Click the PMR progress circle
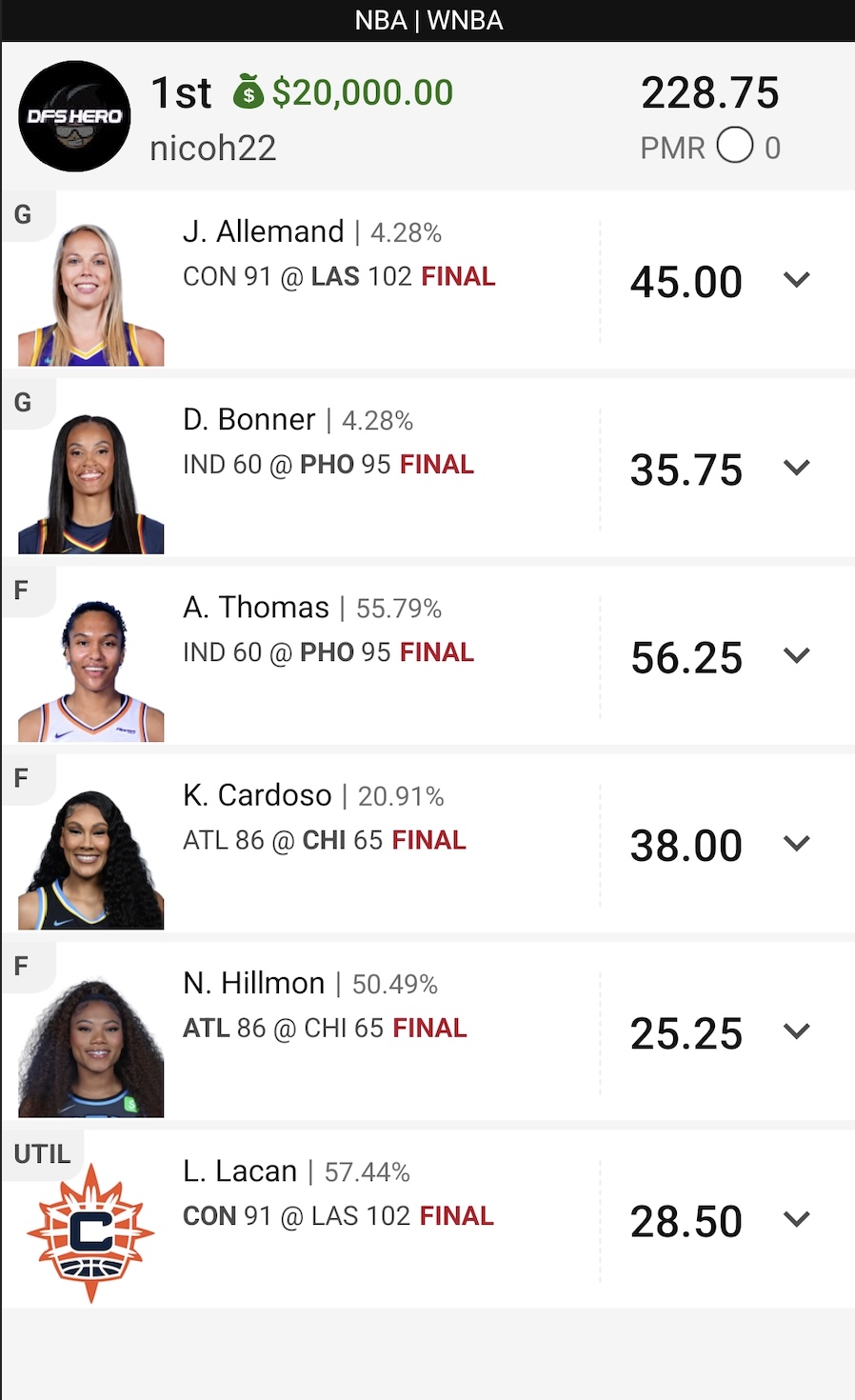The image size is (855, 1400). tap(734, 147)
